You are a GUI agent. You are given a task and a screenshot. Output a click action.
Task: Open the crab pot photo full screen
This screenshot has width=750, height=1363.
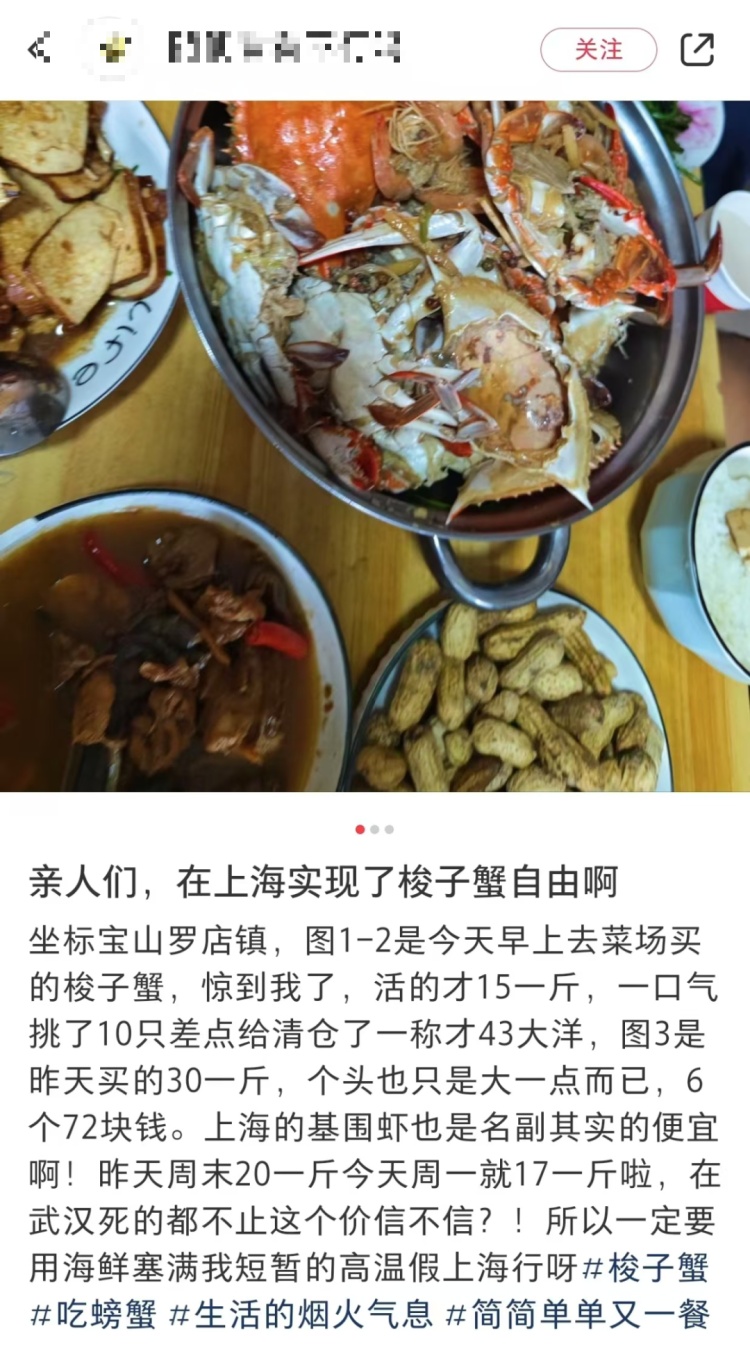[420, 320]
